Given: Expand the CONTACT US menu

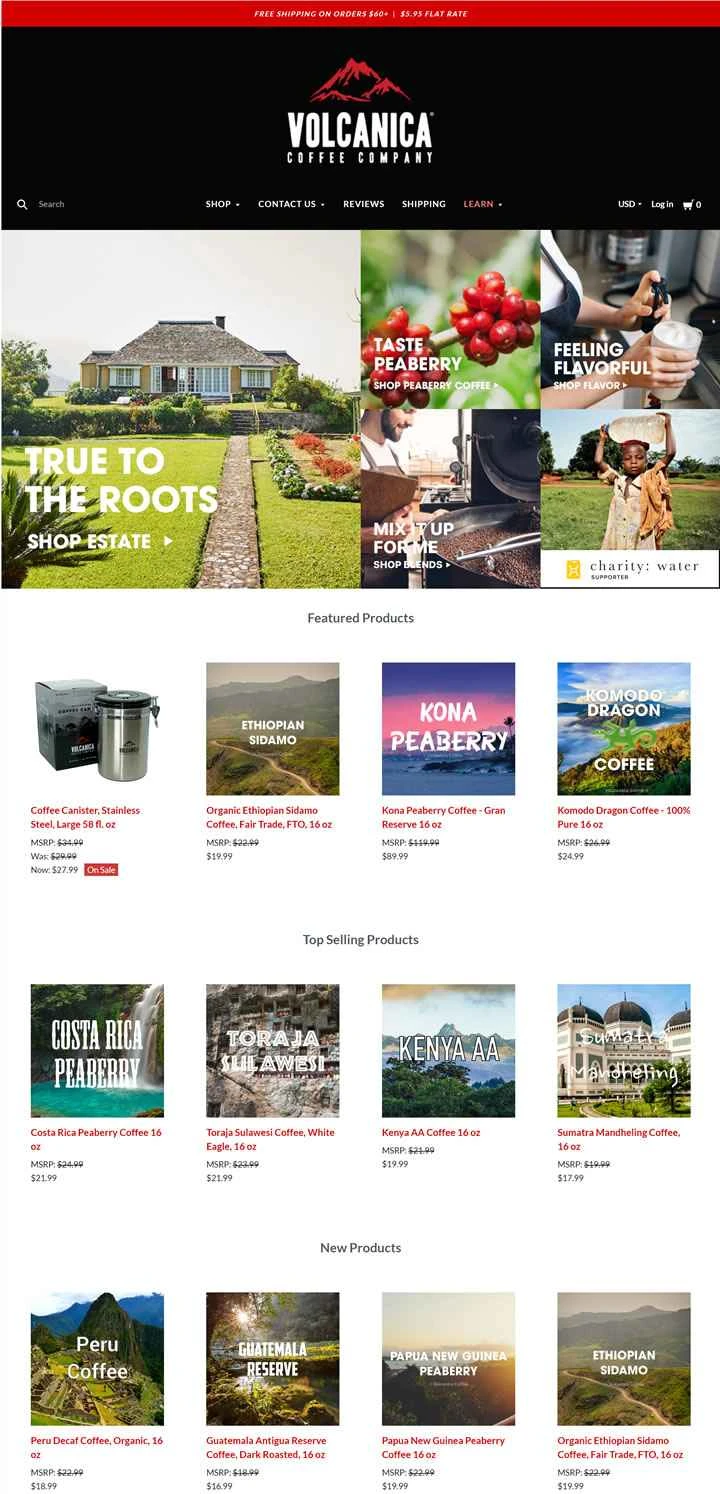Looking at the screenshot, I should click(291, 204).
